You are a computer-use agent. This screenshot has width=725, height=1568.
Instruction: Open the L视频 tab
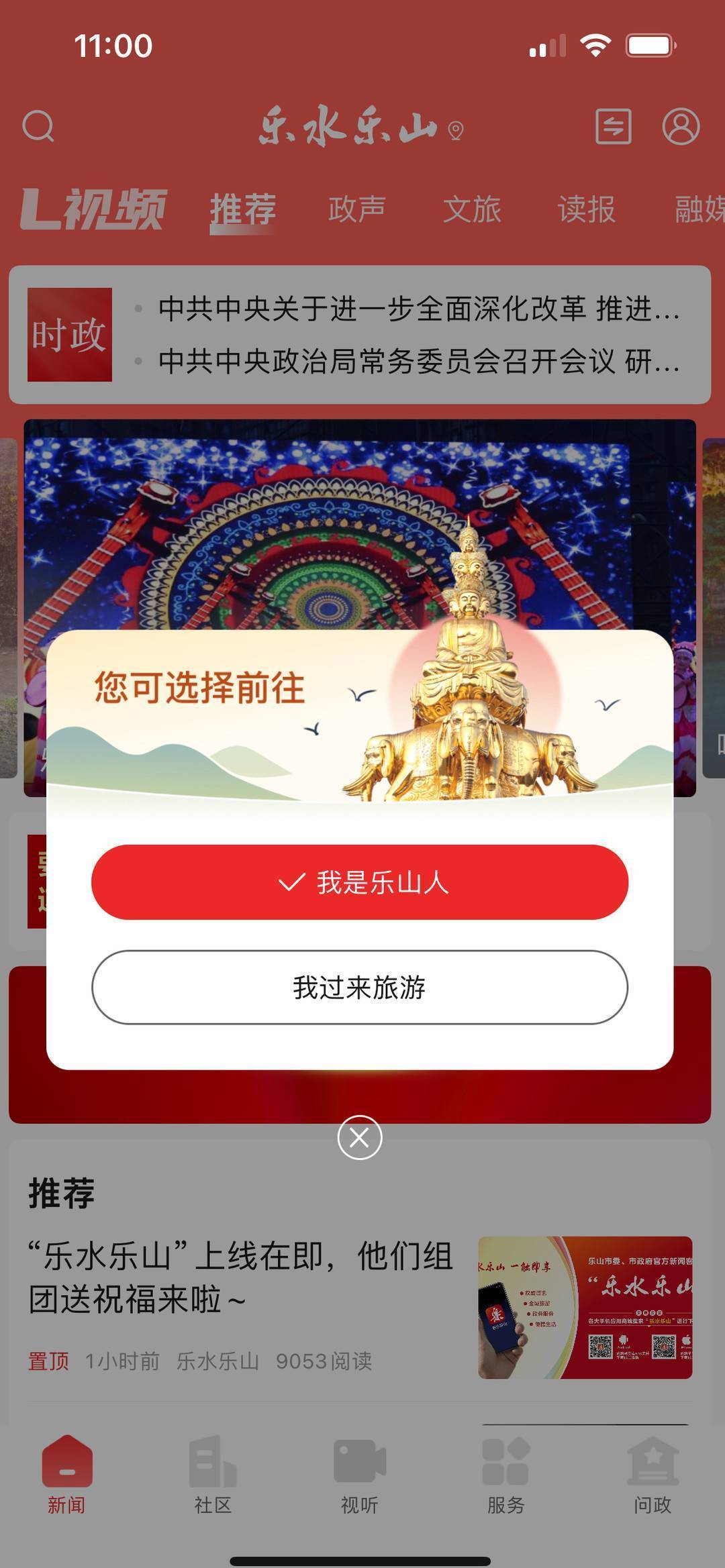pyautogui.click(x=94, y=209)
